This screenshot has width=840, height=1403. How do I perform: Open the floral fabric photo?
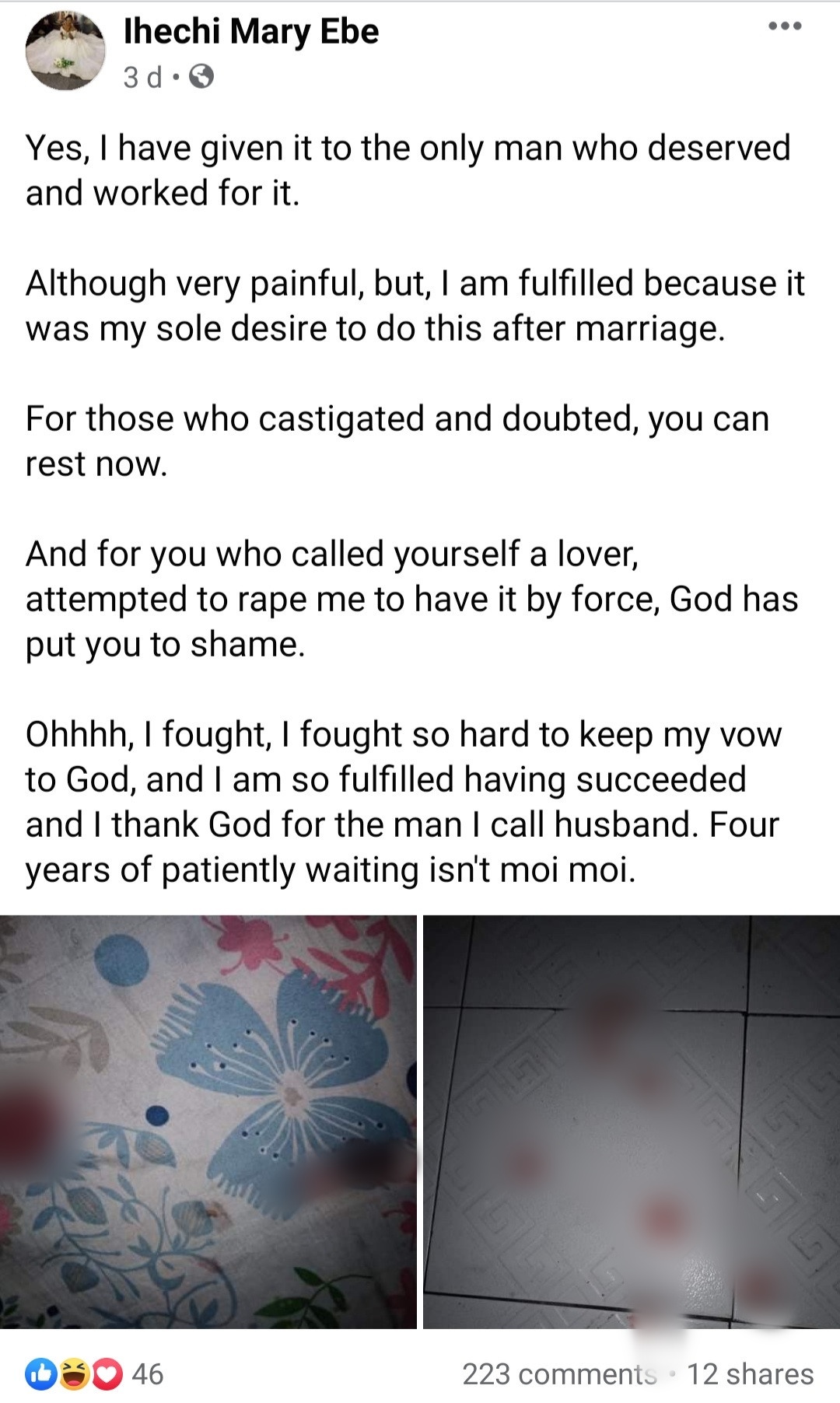click(x=208, y=1121)
